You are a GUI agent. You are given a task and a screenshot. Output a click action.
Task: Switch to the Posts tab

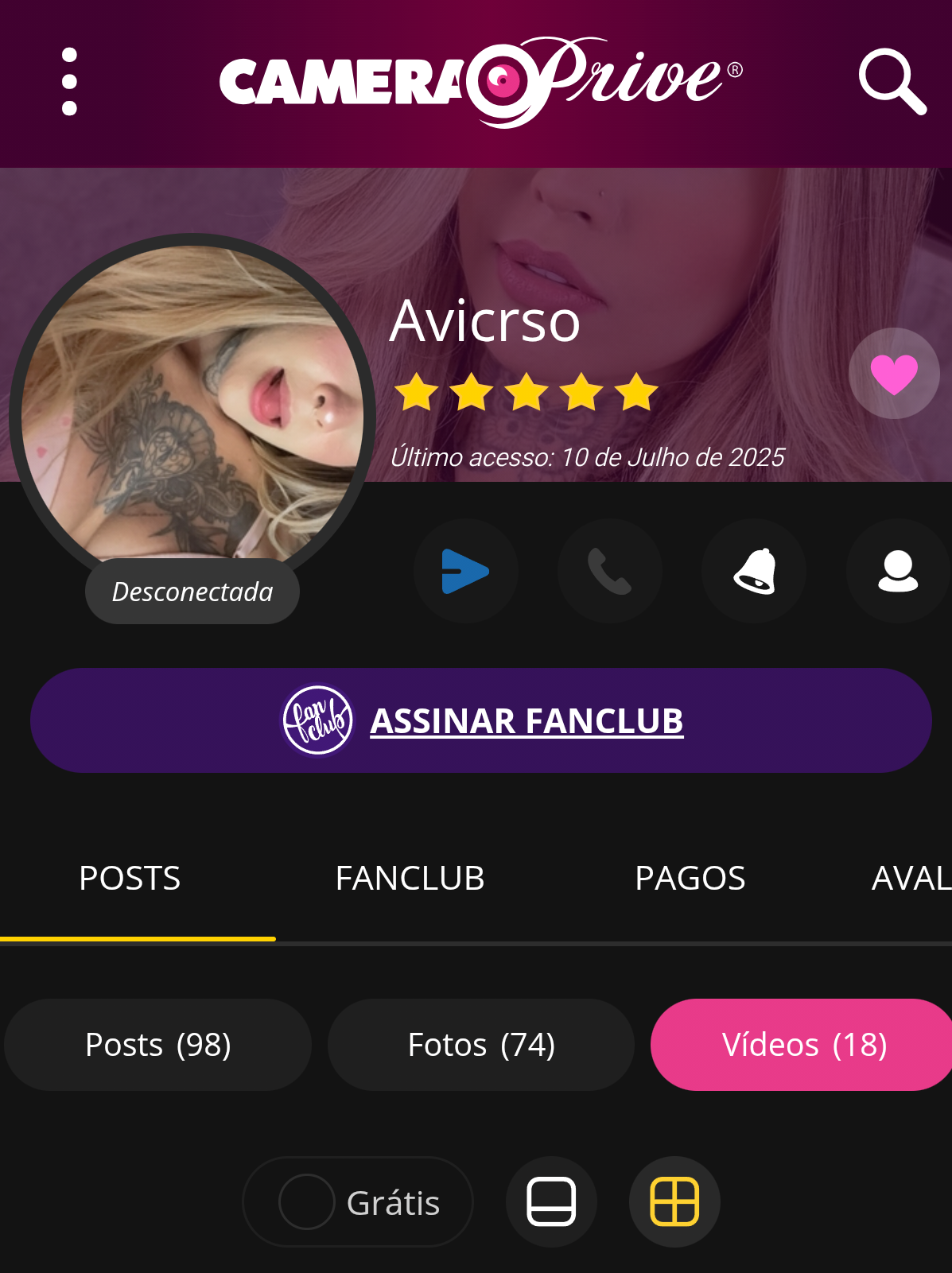click(130, 879)
